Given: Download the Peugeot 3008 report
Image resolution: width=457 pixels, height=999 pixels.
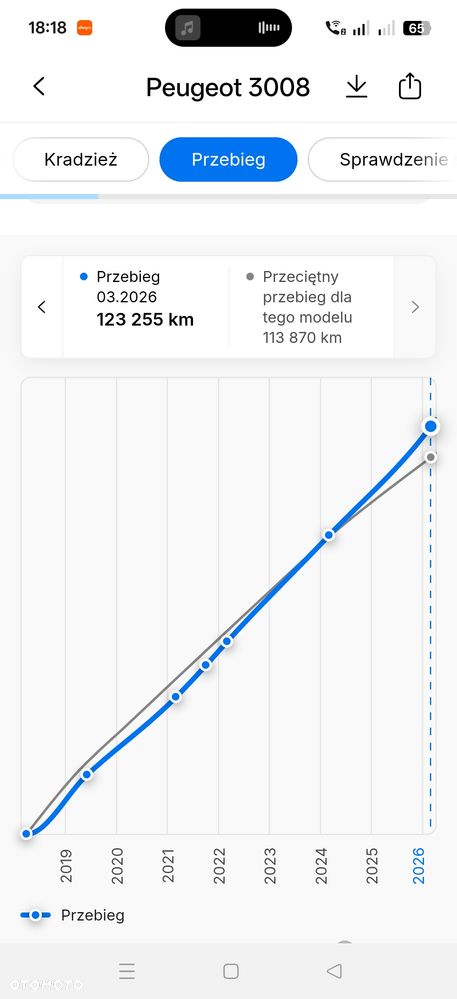Looking at the screenshot, I should 357,87.
